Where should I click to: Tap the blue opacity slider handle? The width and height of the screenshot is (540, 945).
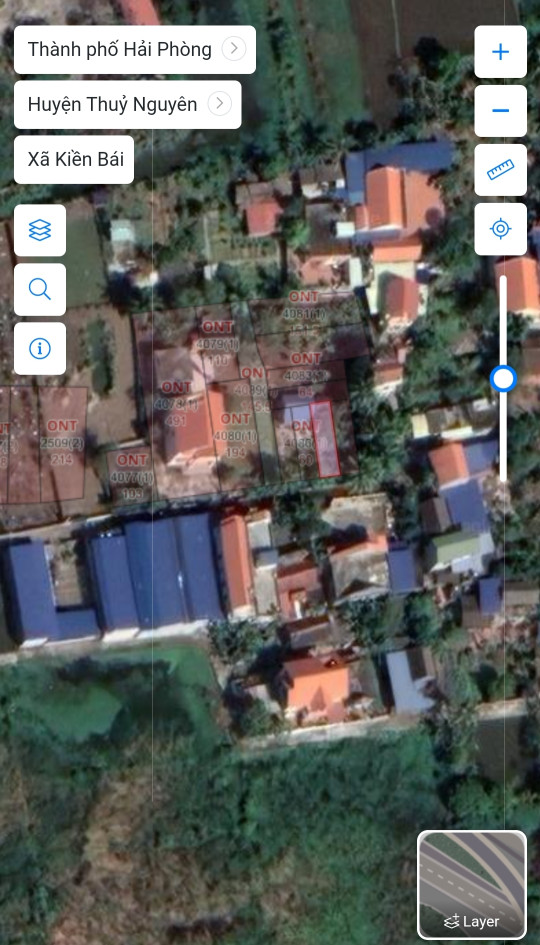503,379
